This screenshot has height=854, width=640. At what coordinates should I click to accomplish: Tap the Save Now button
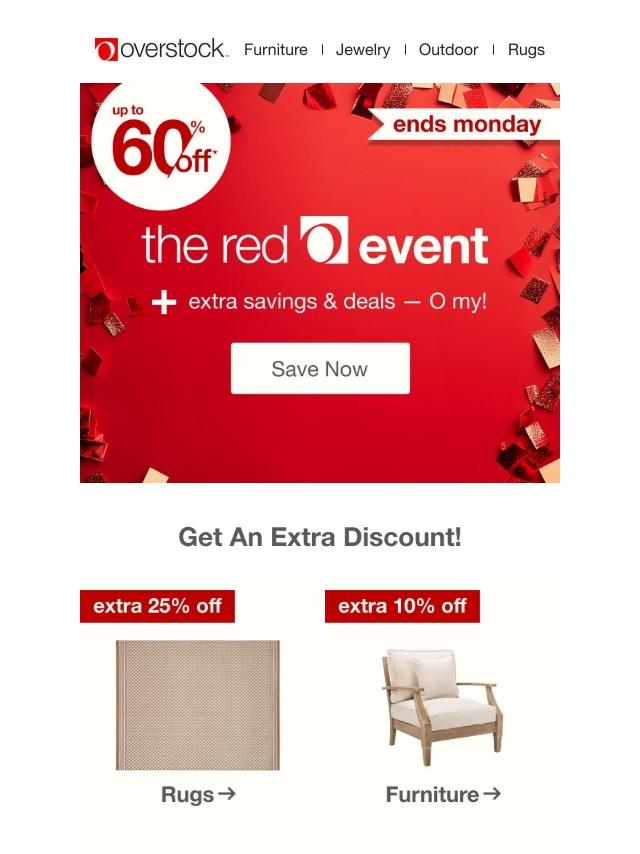tap(320, 369)
